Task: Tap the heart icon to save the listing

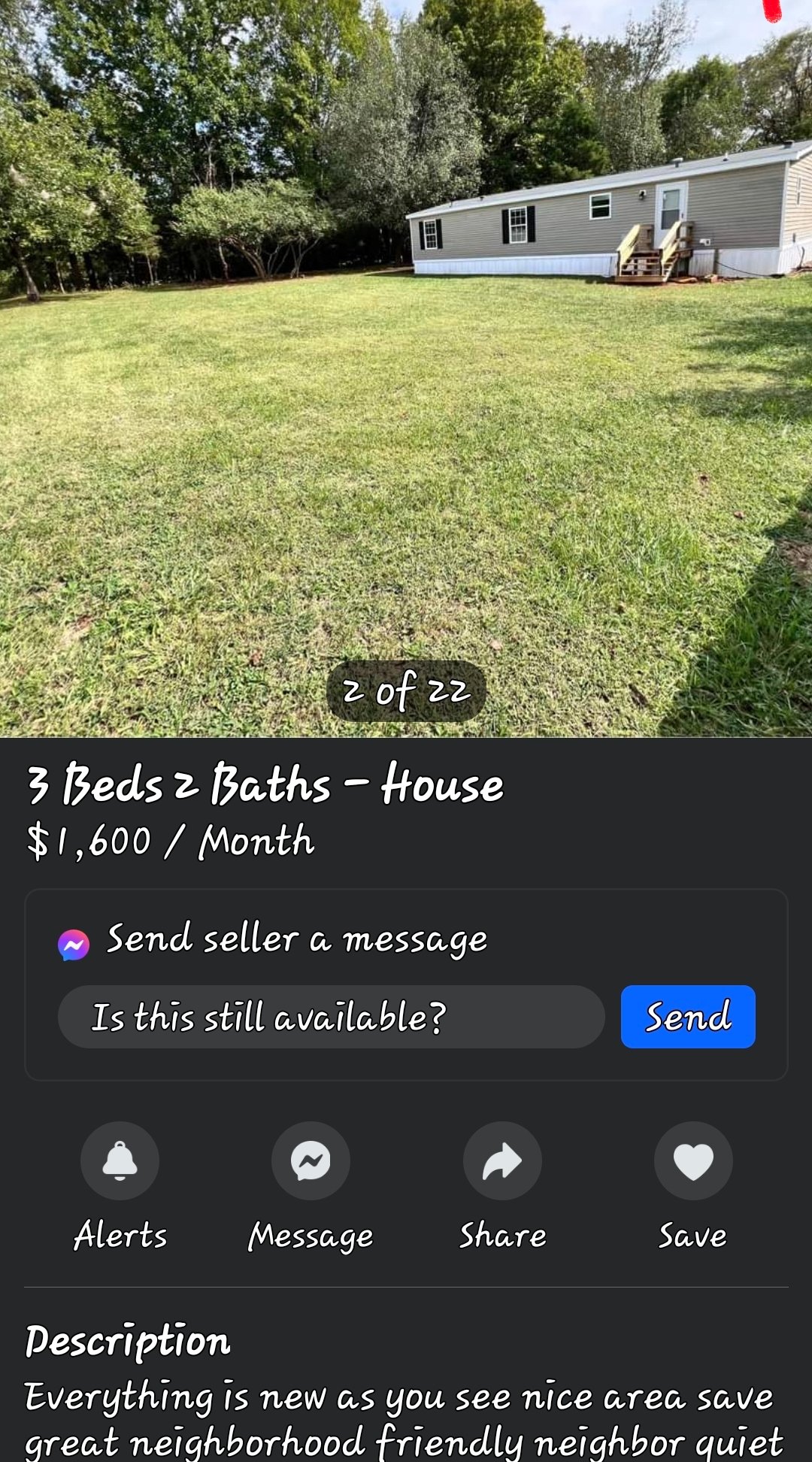Action: click(693, 1160)
